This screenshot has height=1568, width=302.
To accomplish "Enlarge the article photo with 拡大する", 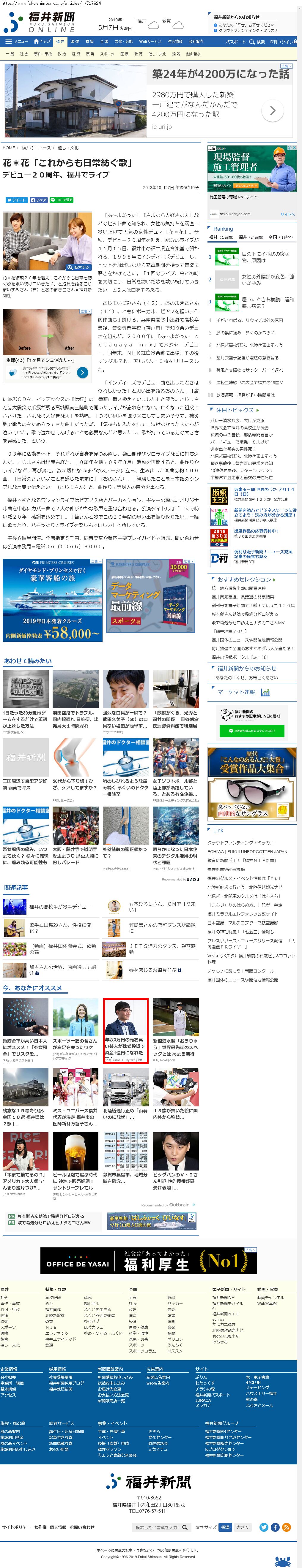I will 79,267.
